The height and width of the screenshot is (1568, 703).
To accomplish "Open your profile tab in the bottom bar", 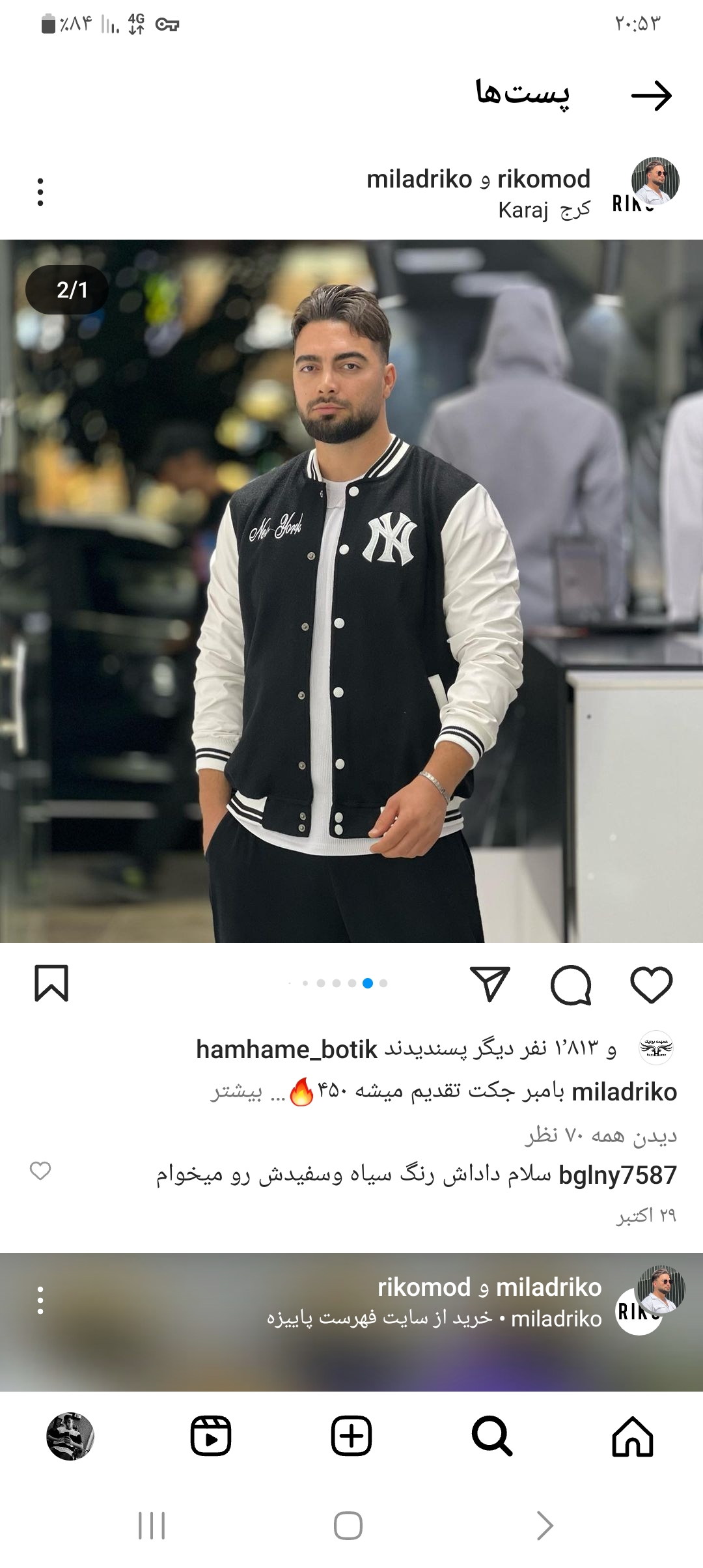I will 70,1436.
